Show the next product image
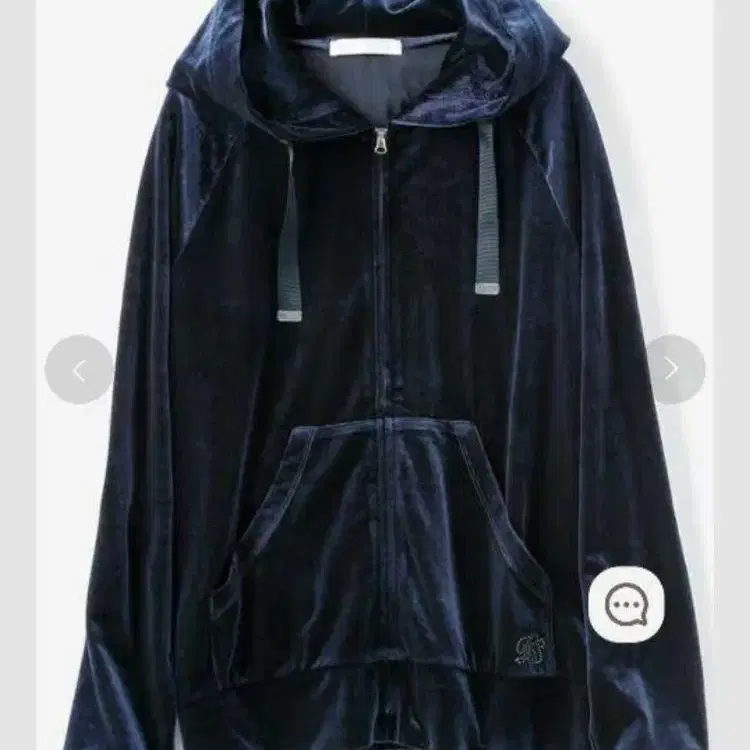The height and width of the screenshot is (750, 750). 671,369
